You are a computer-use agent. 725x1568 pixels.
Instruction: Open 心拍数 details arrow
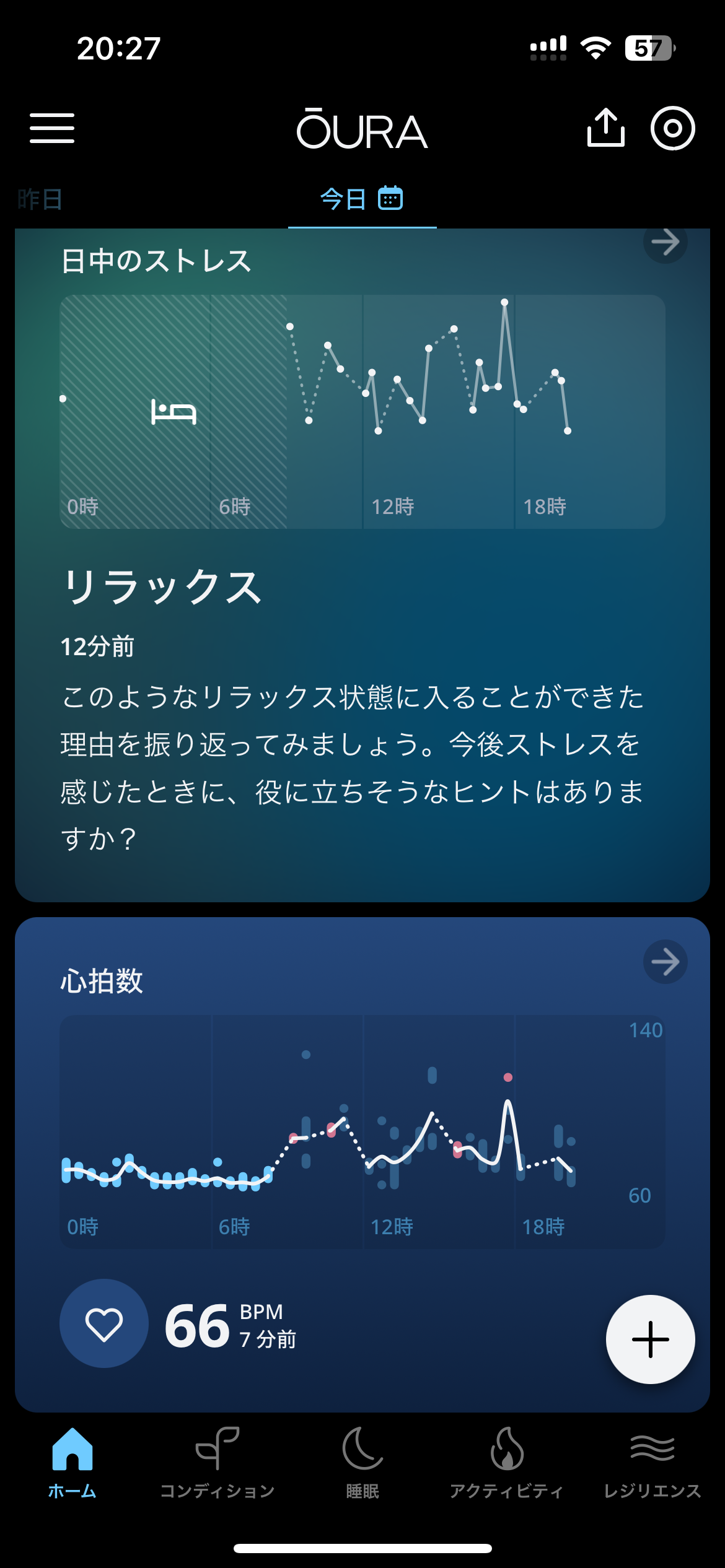665,962
